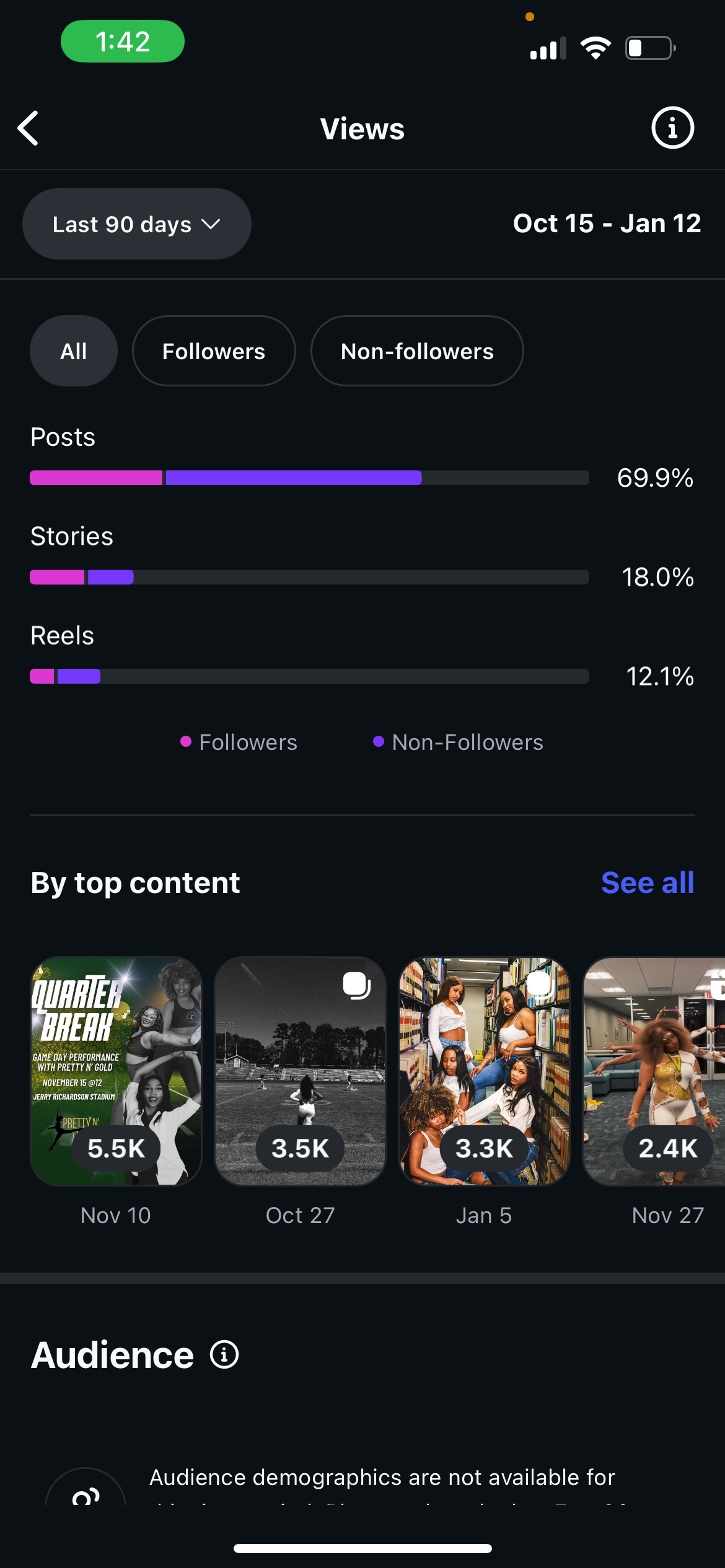
Task: Go back from the Views screen
Action: pyautogui.click(x=29, y=128)
